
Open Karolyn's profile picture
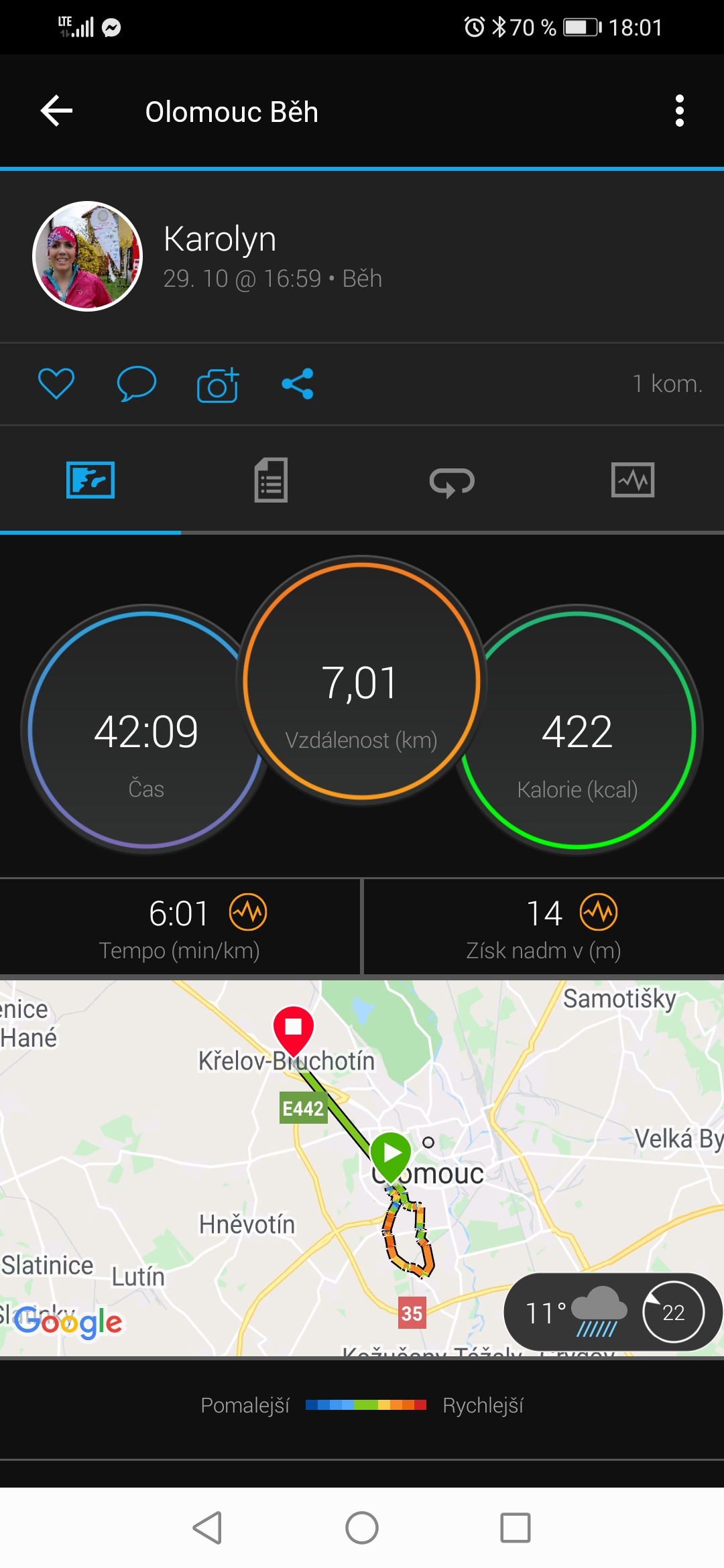[88, 256]
